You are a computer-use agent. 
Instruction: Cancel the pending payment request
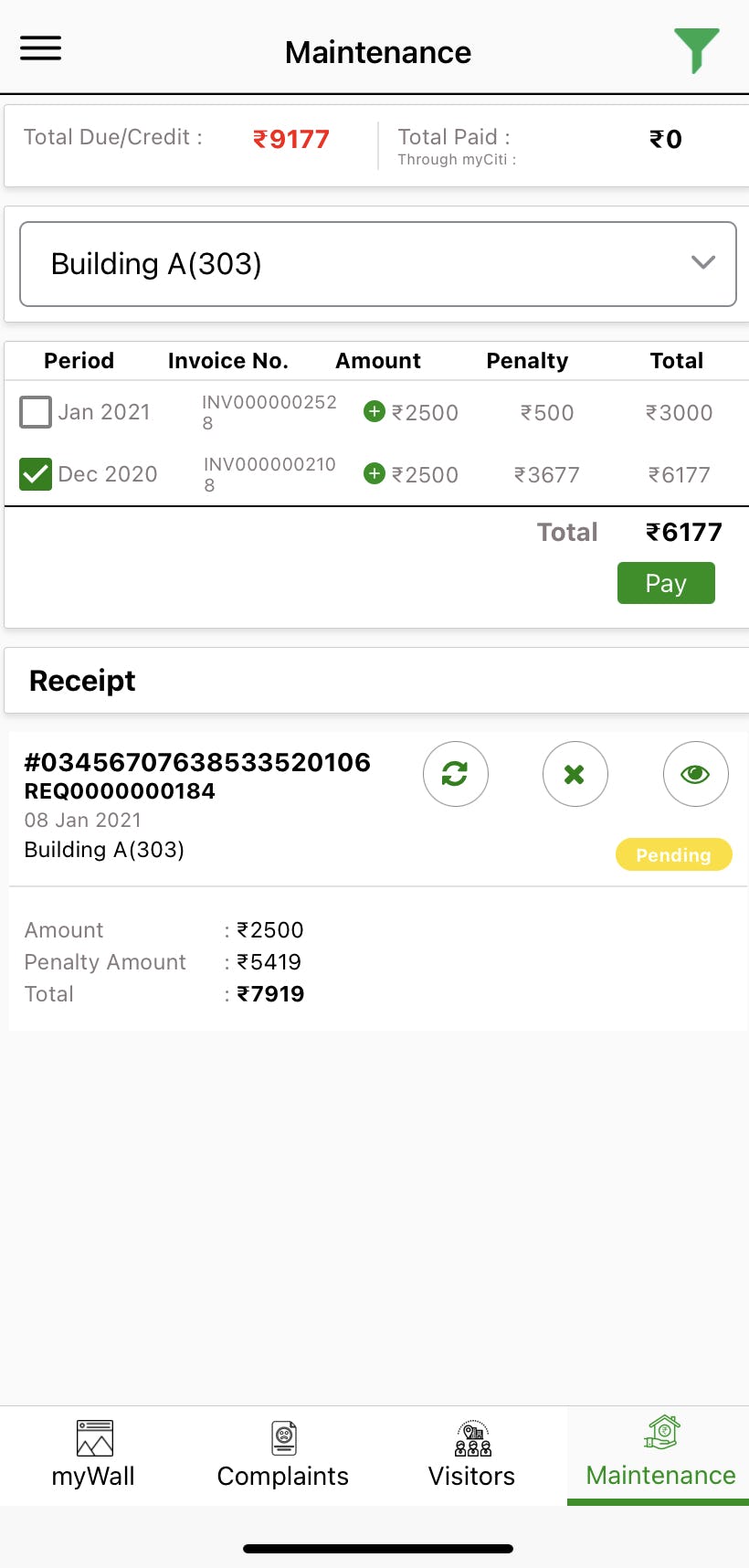pos(575,774)
